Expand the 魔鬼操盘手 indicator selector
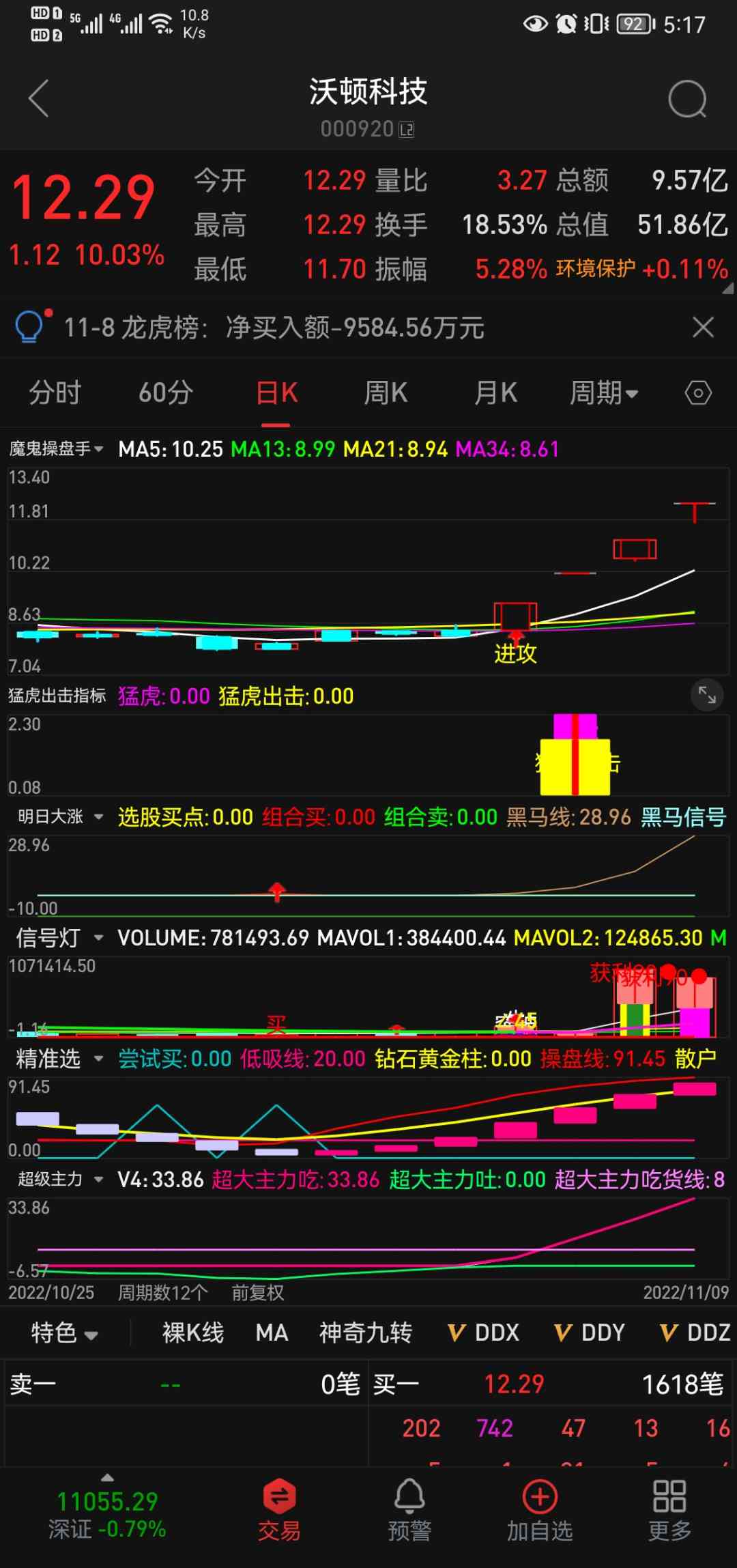 pyautogui.click(x=56, y=448)
